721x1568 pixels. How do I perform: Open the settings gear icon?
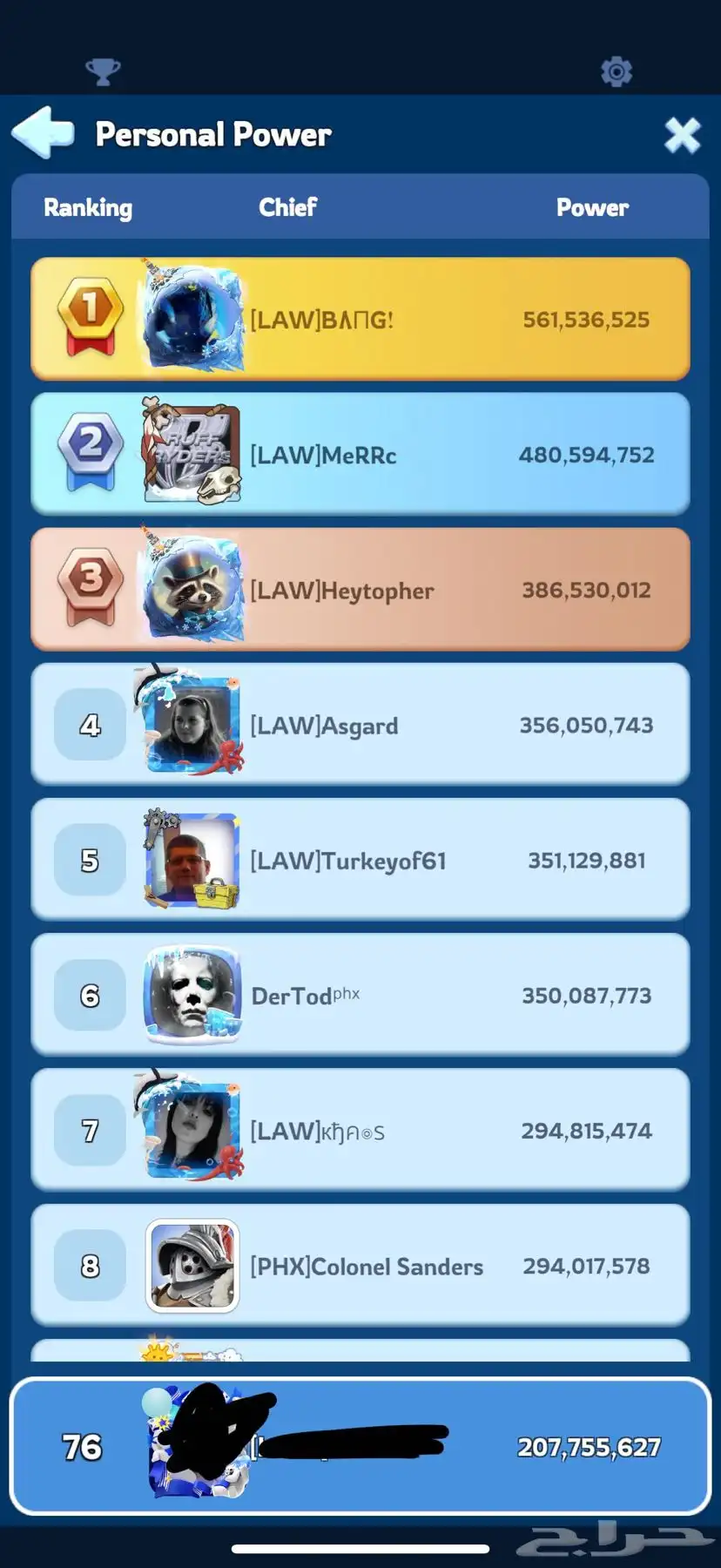point(617,71)
